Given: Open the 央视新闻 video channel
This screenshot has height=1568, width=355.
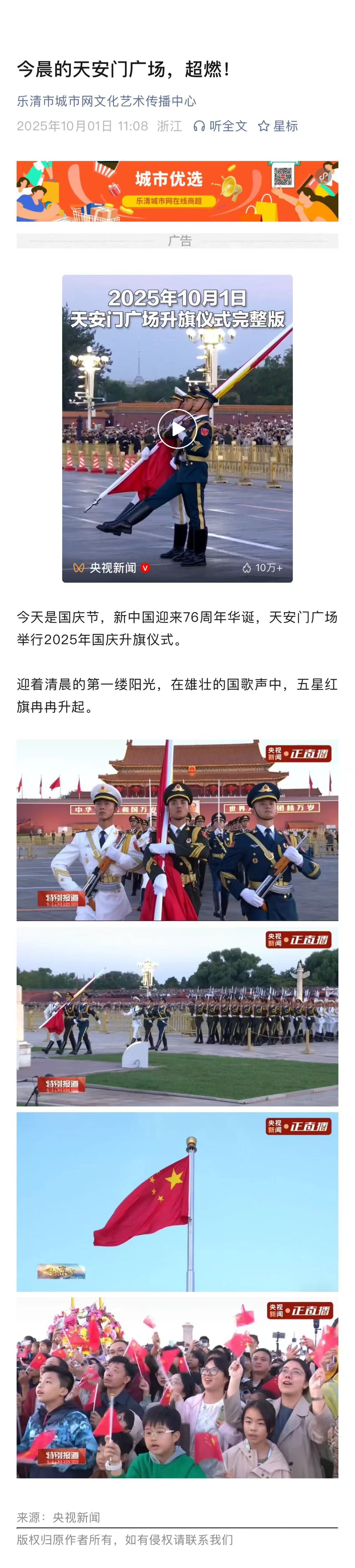Looking at the screenshot, I should point(112,568).
